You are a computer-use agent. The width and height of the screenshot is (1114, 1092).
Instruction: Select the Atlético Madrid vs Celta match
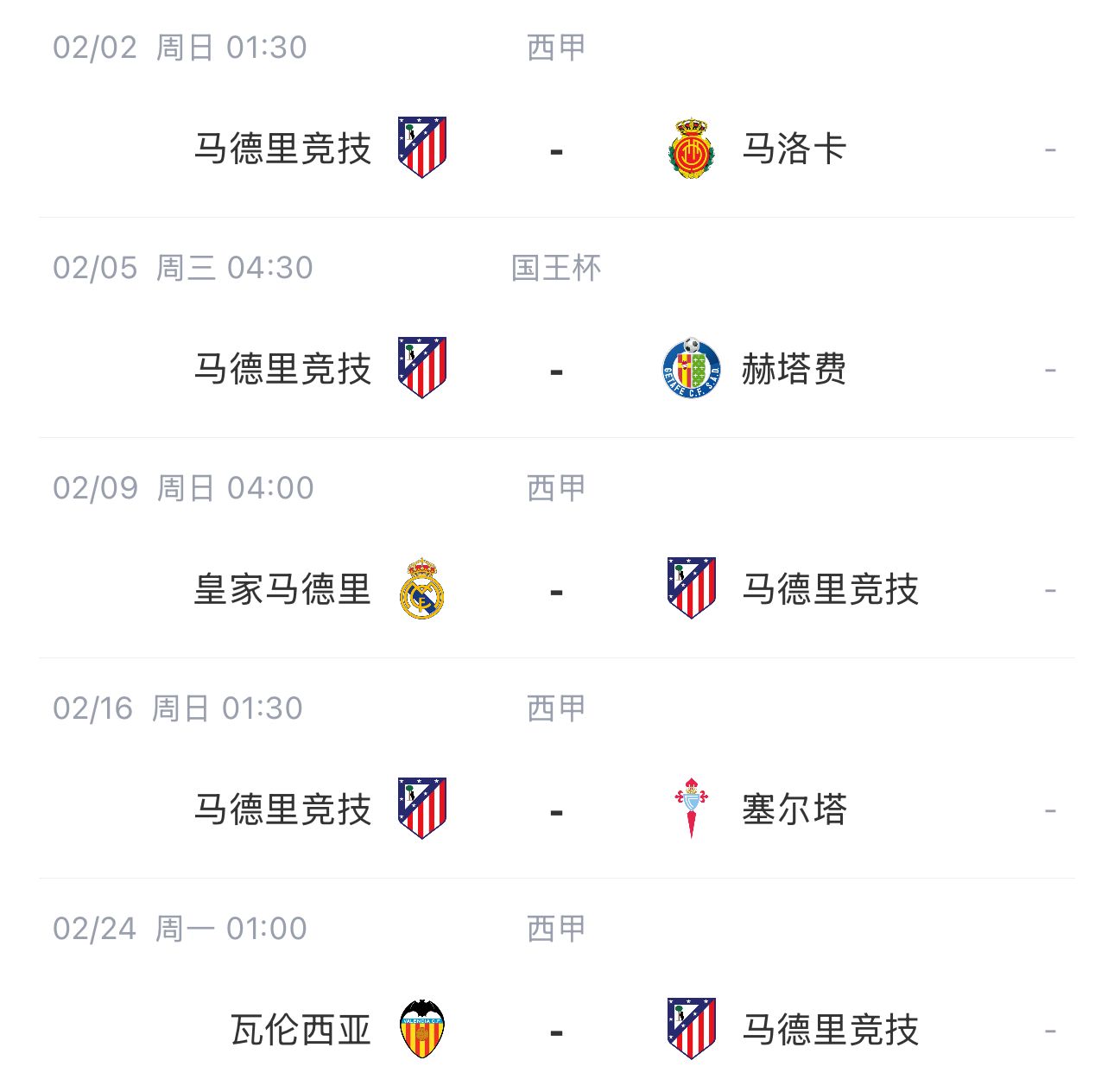point(556,810)
